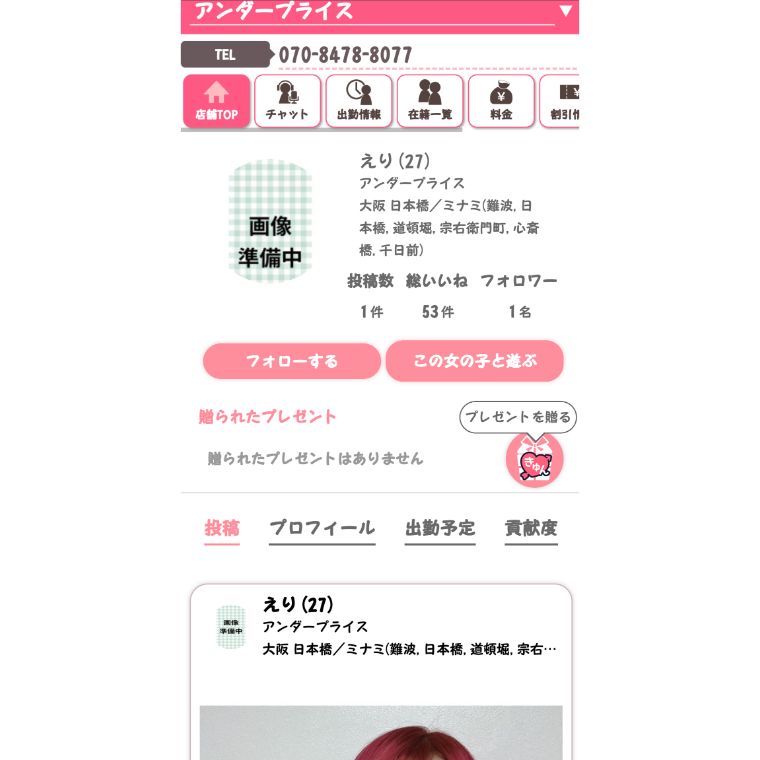Switch to the 投稿 tab
This screenshot has height=760, width=760.
pyautogui.click(x=222, y=528)
